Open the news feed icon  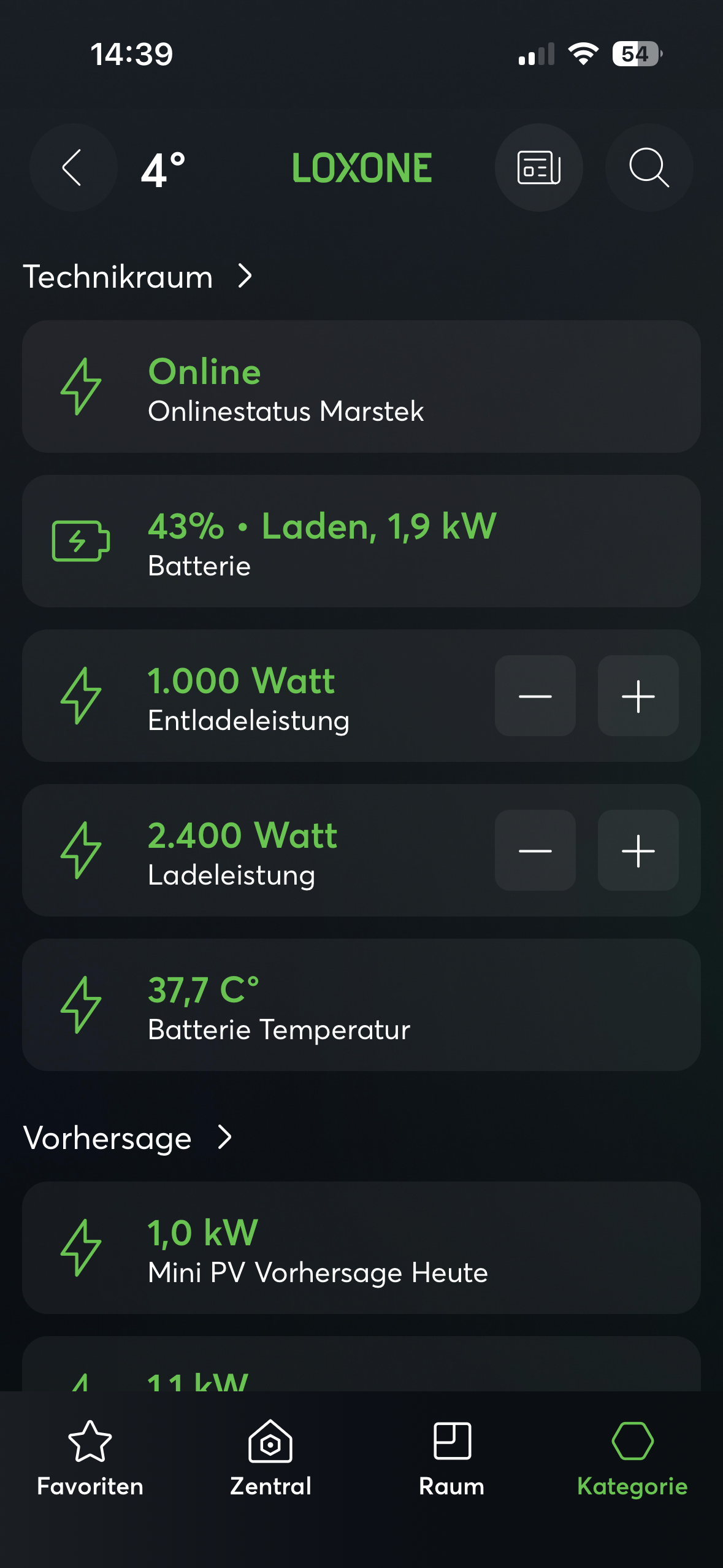point(538,167)
